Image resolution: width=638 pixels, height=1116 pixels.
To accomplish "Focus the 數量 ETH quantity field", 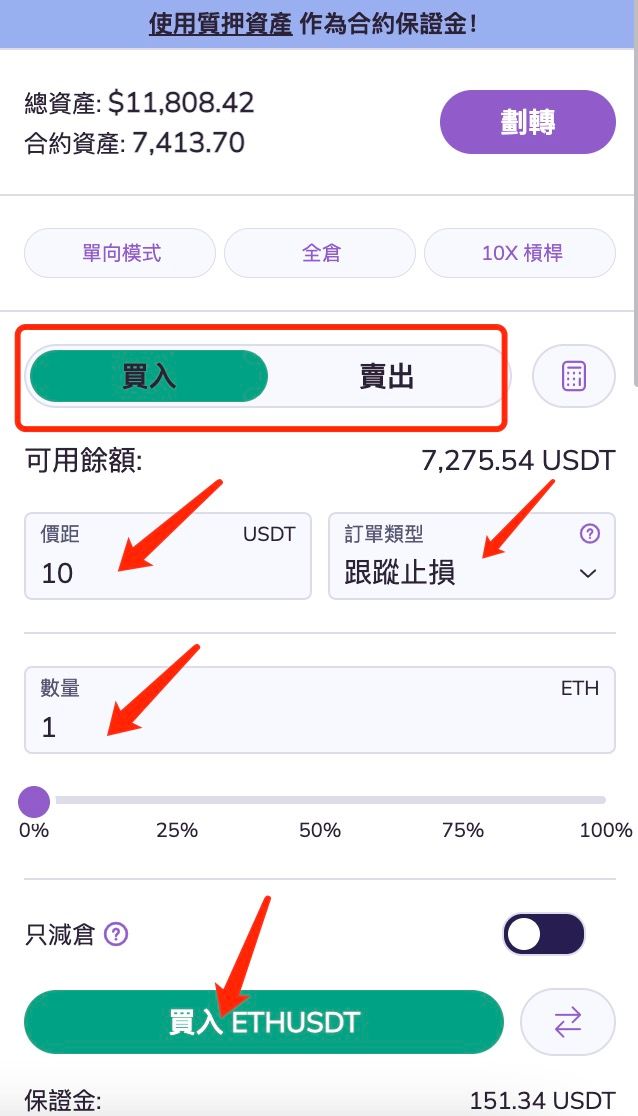I will coord(320,710).
